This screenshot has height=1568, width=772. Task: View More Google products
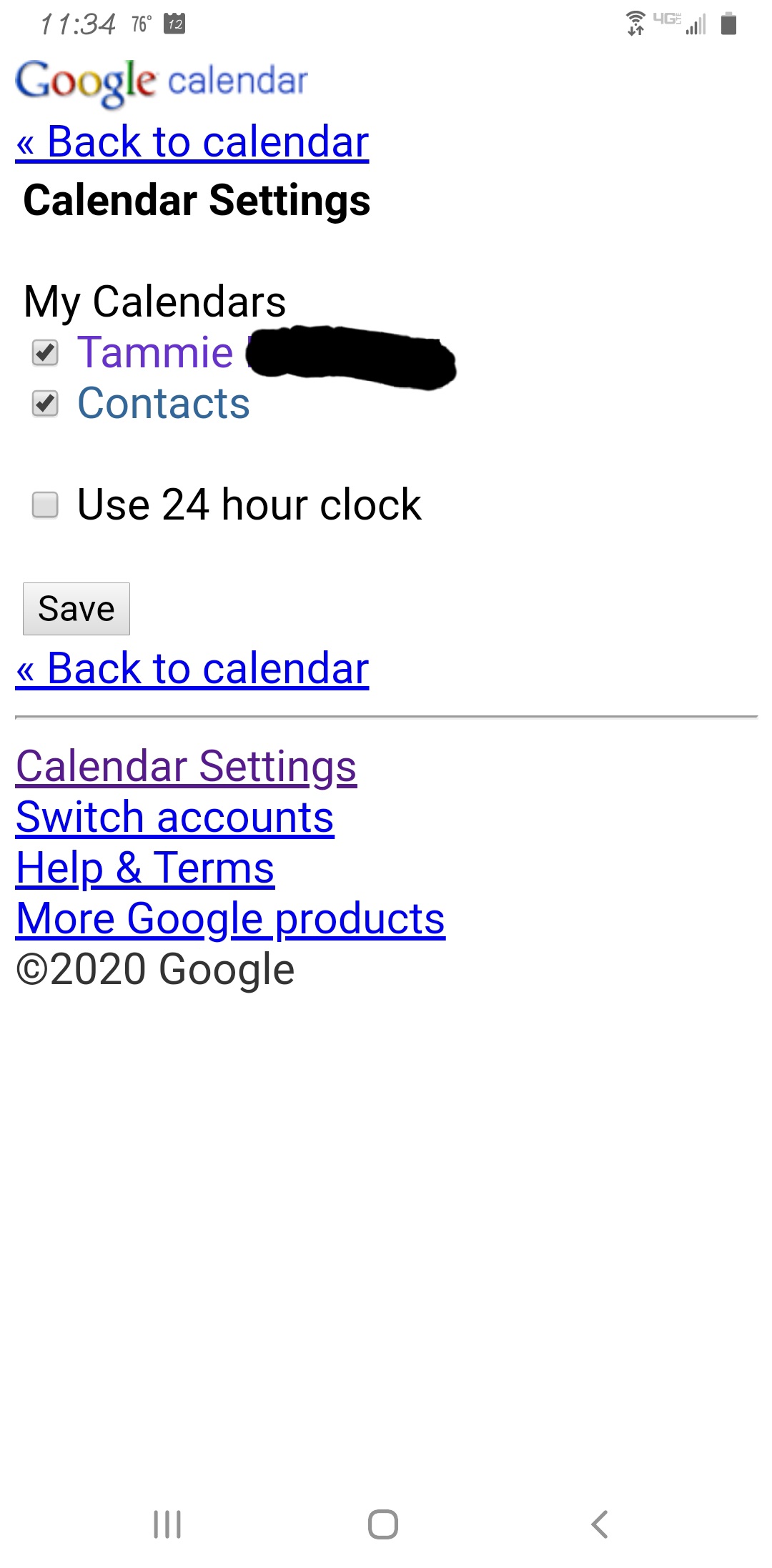tap(230, 919)
